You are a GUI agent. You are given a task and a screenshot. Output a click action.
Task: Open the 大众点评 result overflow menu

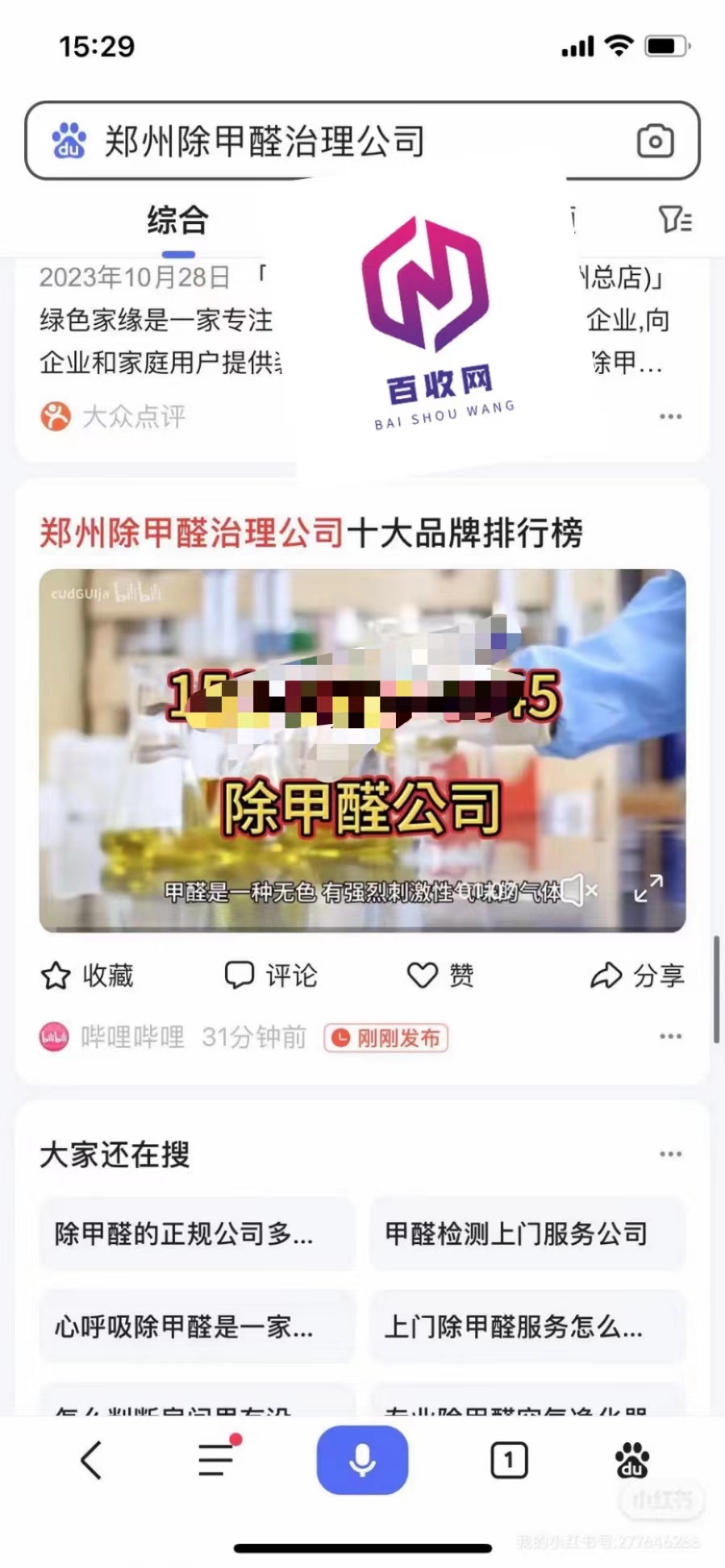(670, 417)
